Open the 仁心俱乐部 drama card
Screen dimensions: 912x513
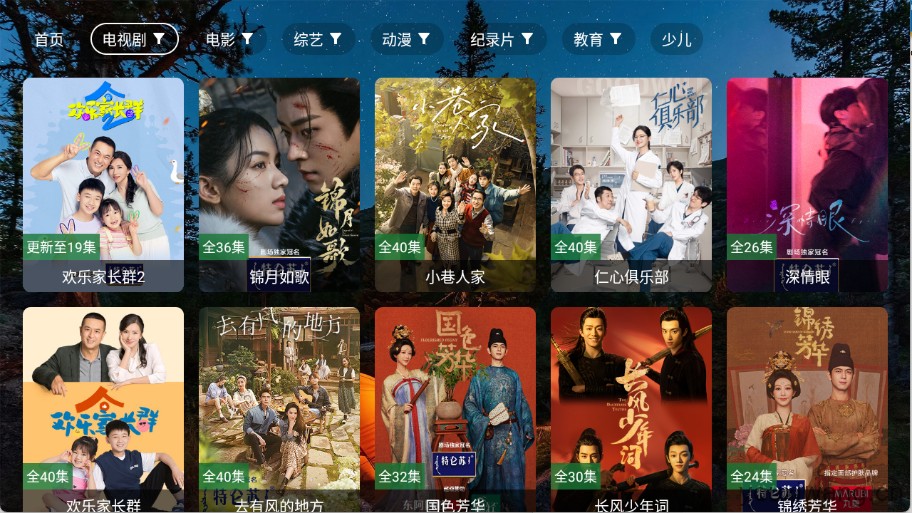(631, 184)
